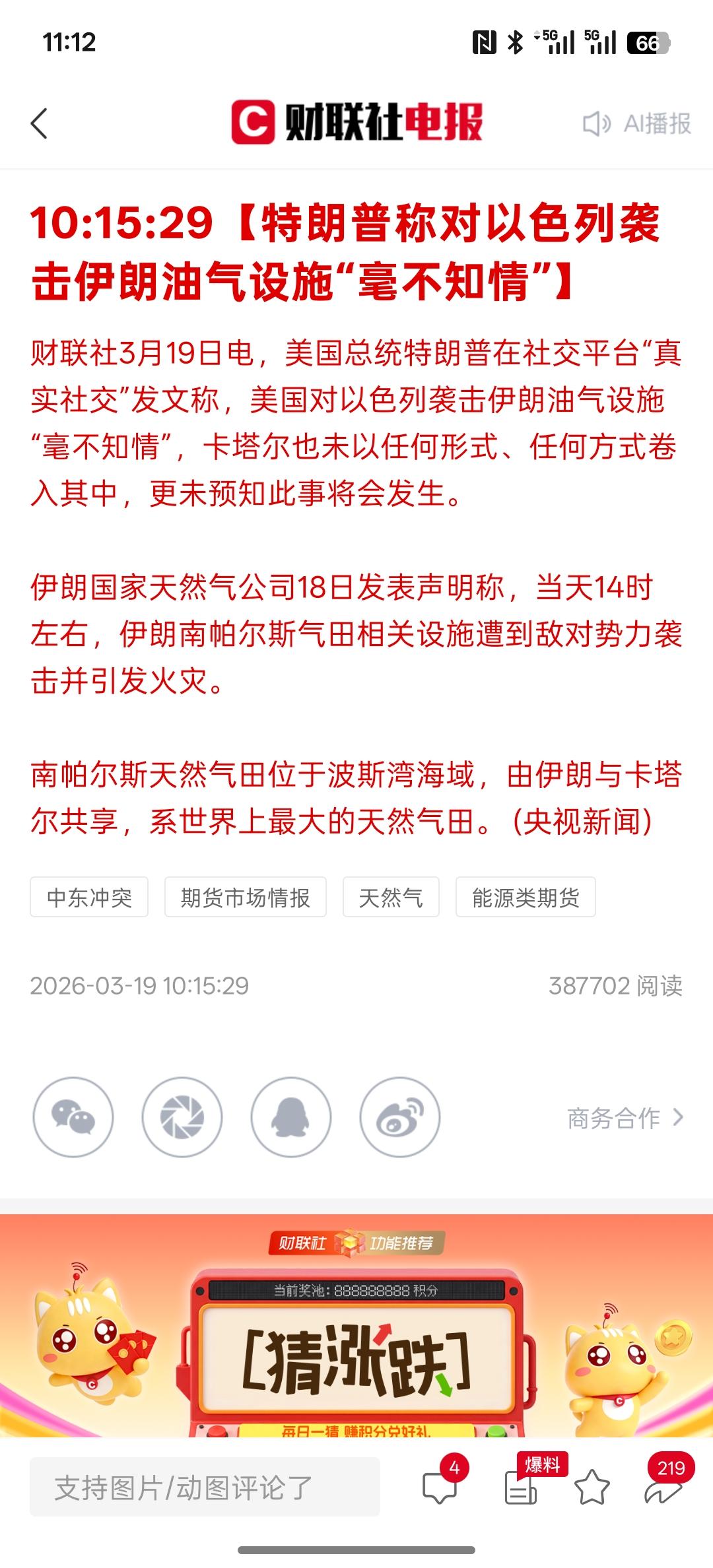Share article via the WeChat icon
The image size is (713, 1568).
75,1117
